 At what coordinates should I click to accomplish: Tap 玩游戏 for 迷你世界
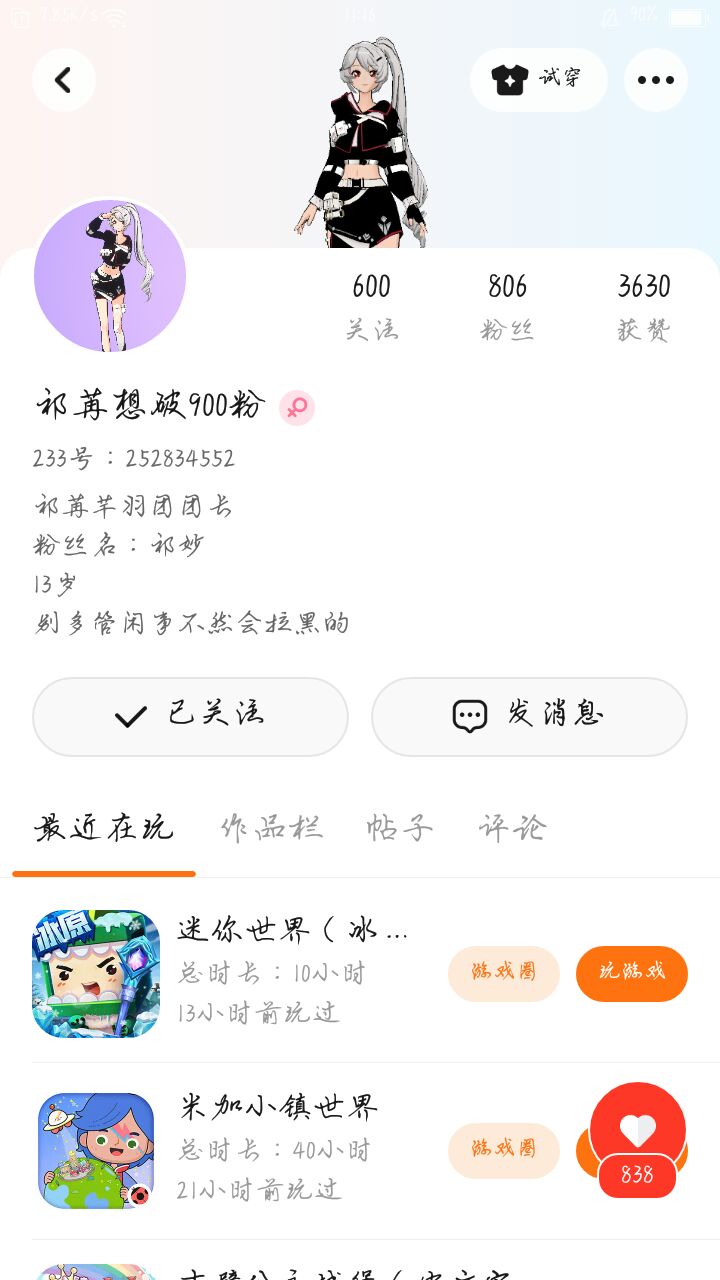pos(631,973)
